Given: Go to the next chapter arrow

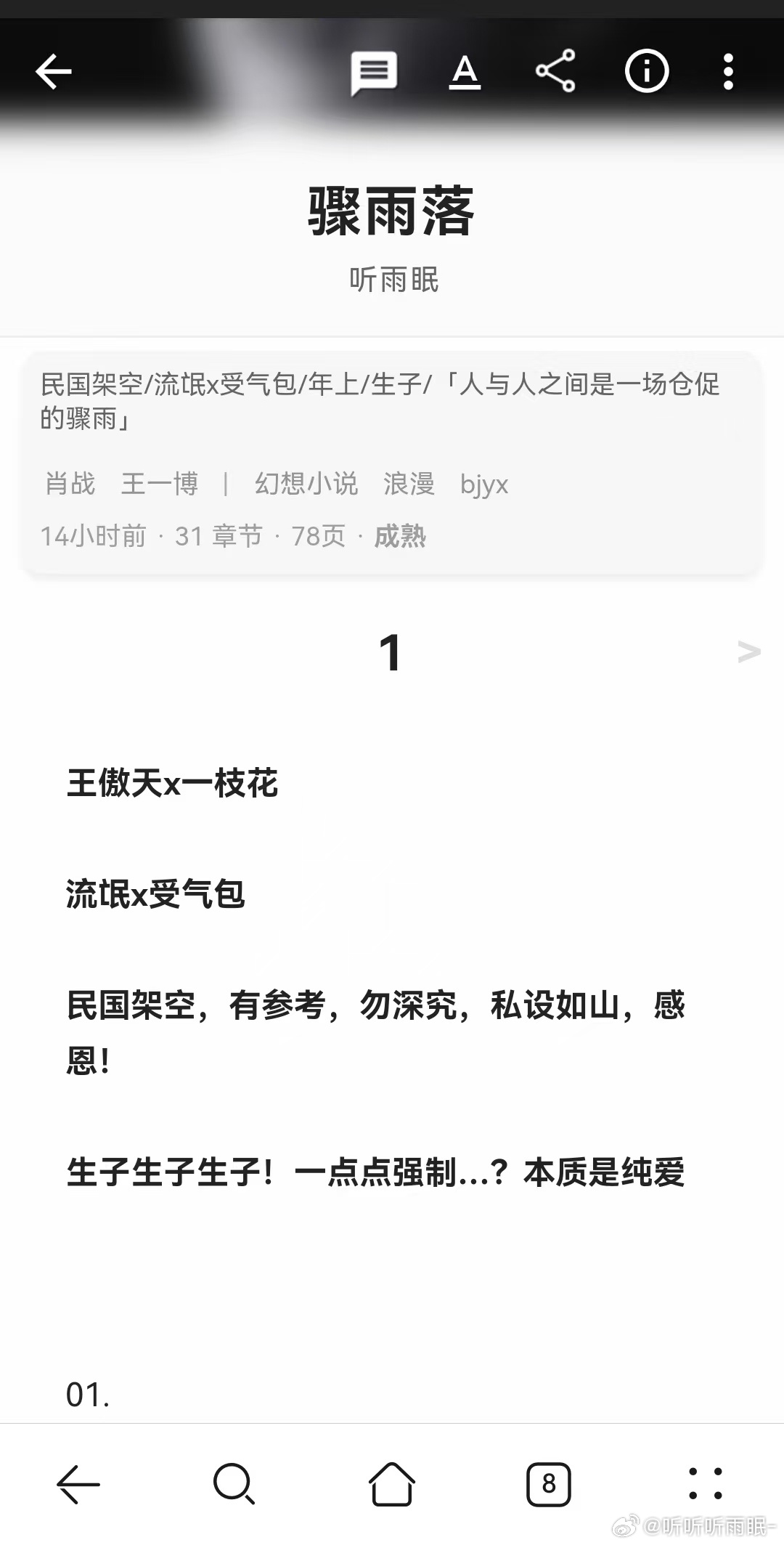Looking at the screenshot, I should (748, 652).
